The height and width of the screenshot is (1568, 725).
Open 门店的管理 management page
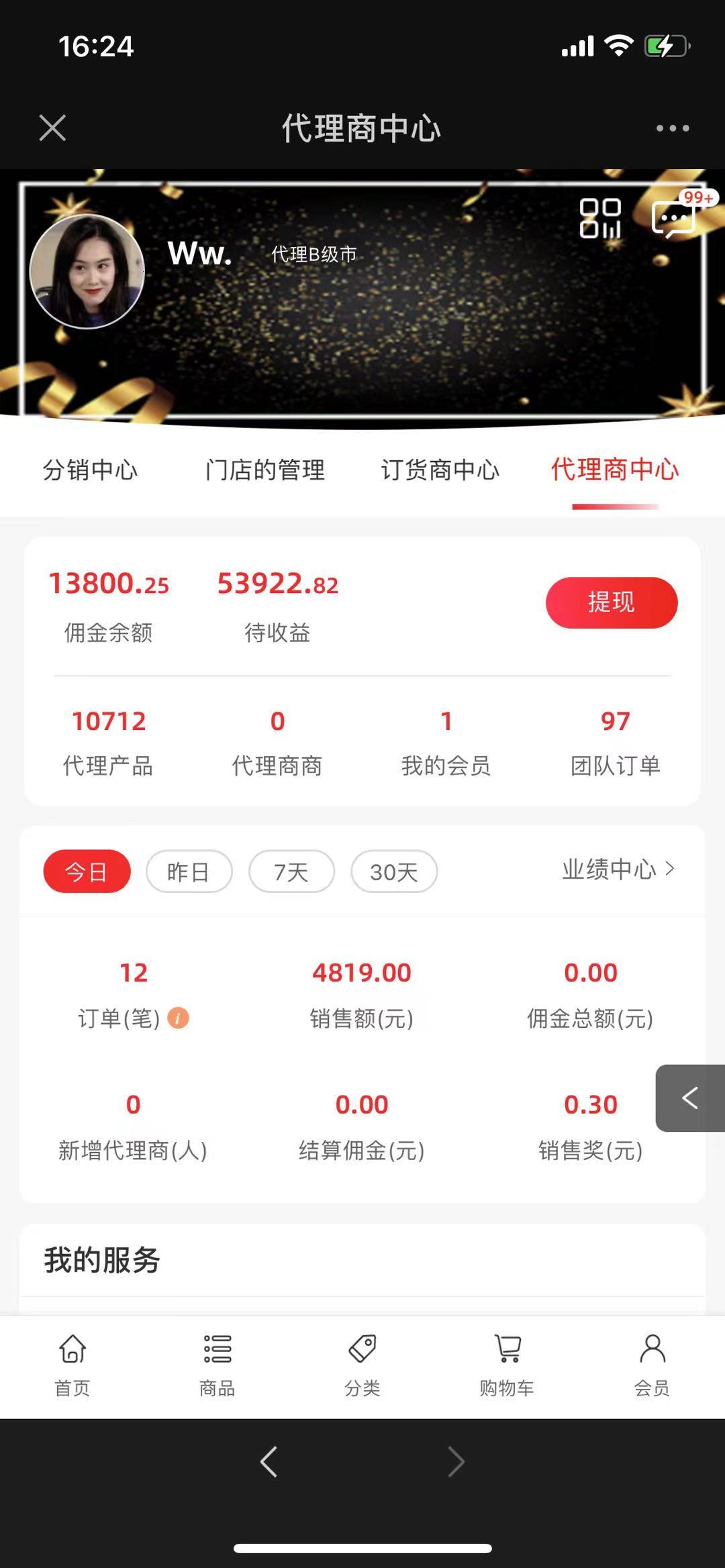point(266,471)
